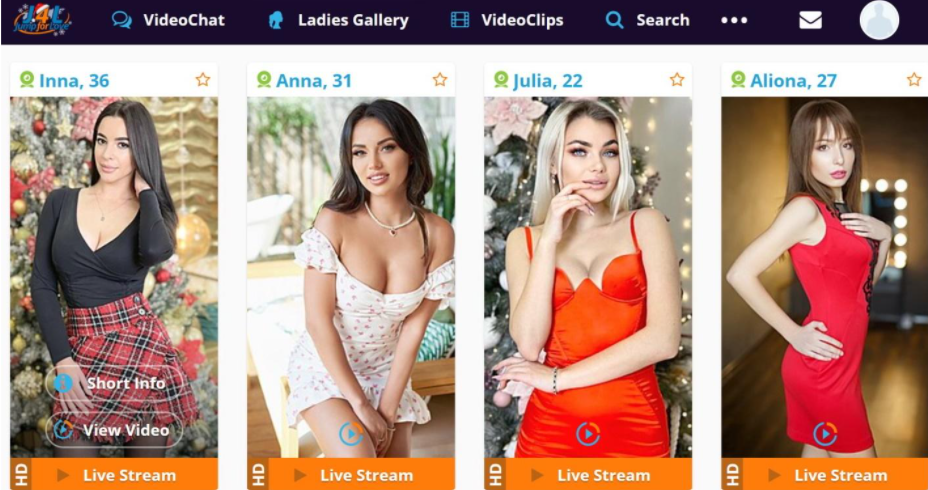The image size is (928, 490).
Task: Open the three-dot overflow menu
Action: tap(734, 20)
